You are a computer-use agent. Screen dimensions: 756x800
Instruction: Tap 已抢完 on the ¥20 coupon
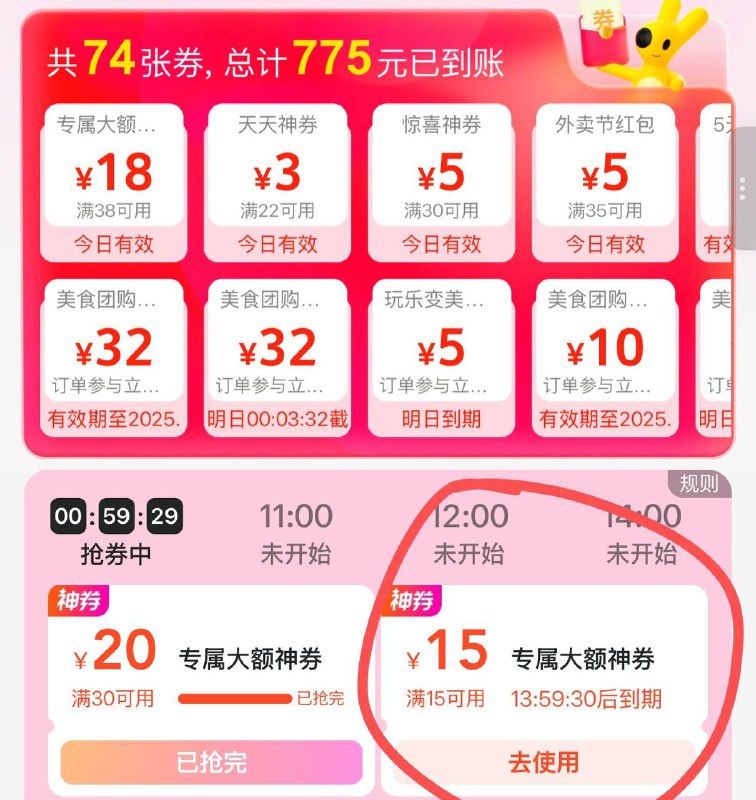tap(210, 762)
